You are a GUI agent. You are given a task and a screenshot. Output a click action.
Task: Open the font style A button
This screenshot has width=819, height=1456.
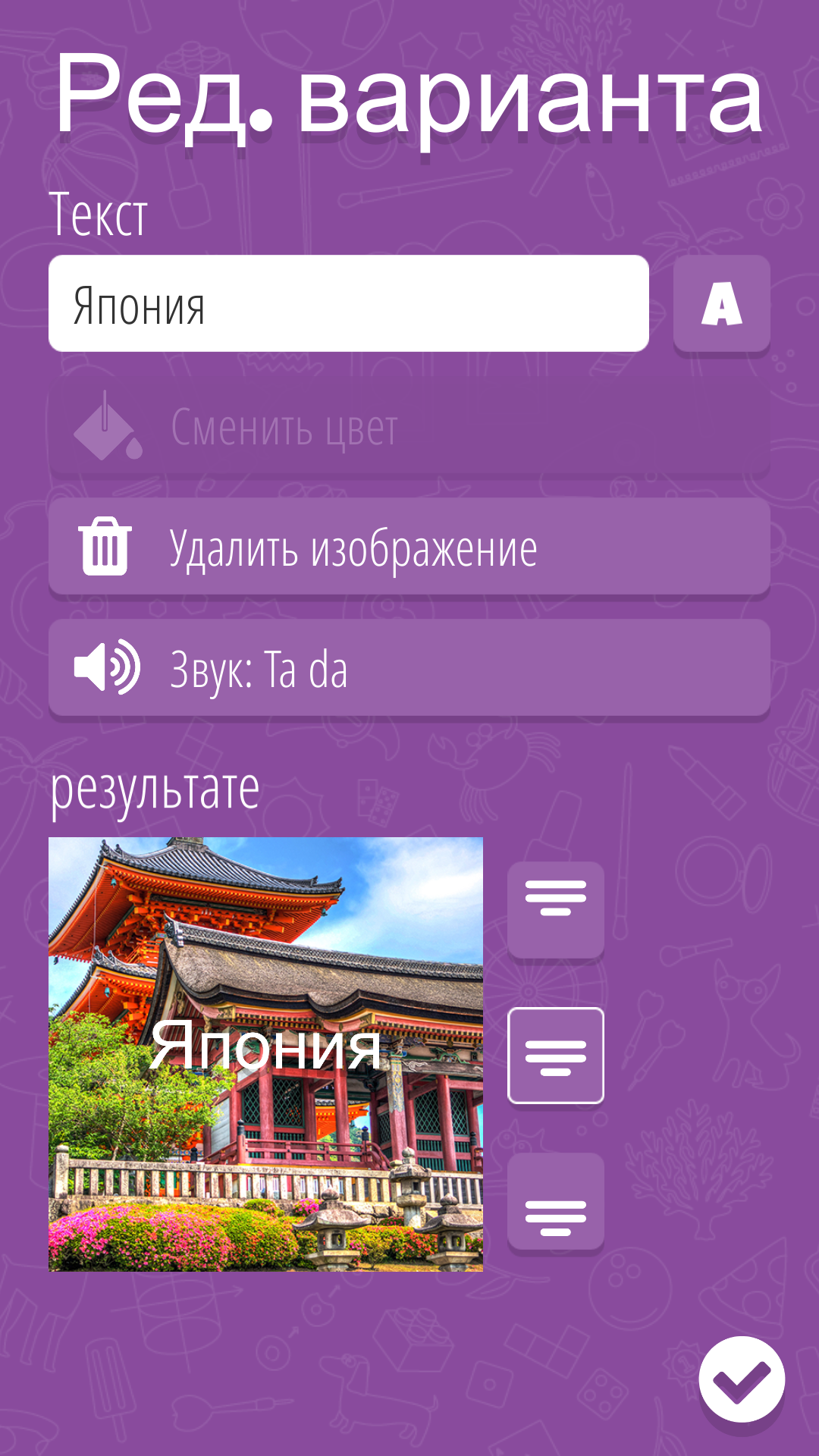point(722,303)
